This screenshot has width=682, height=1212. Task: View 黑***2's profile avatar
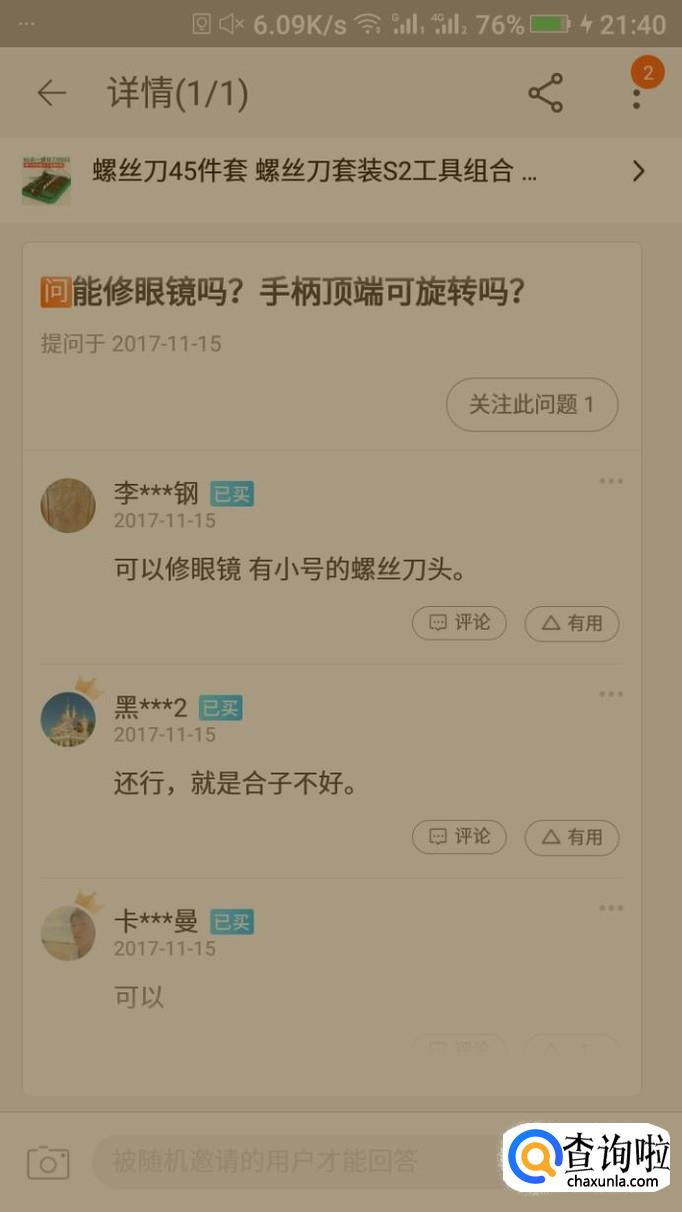pyautogui.click(x=68, y=719)
